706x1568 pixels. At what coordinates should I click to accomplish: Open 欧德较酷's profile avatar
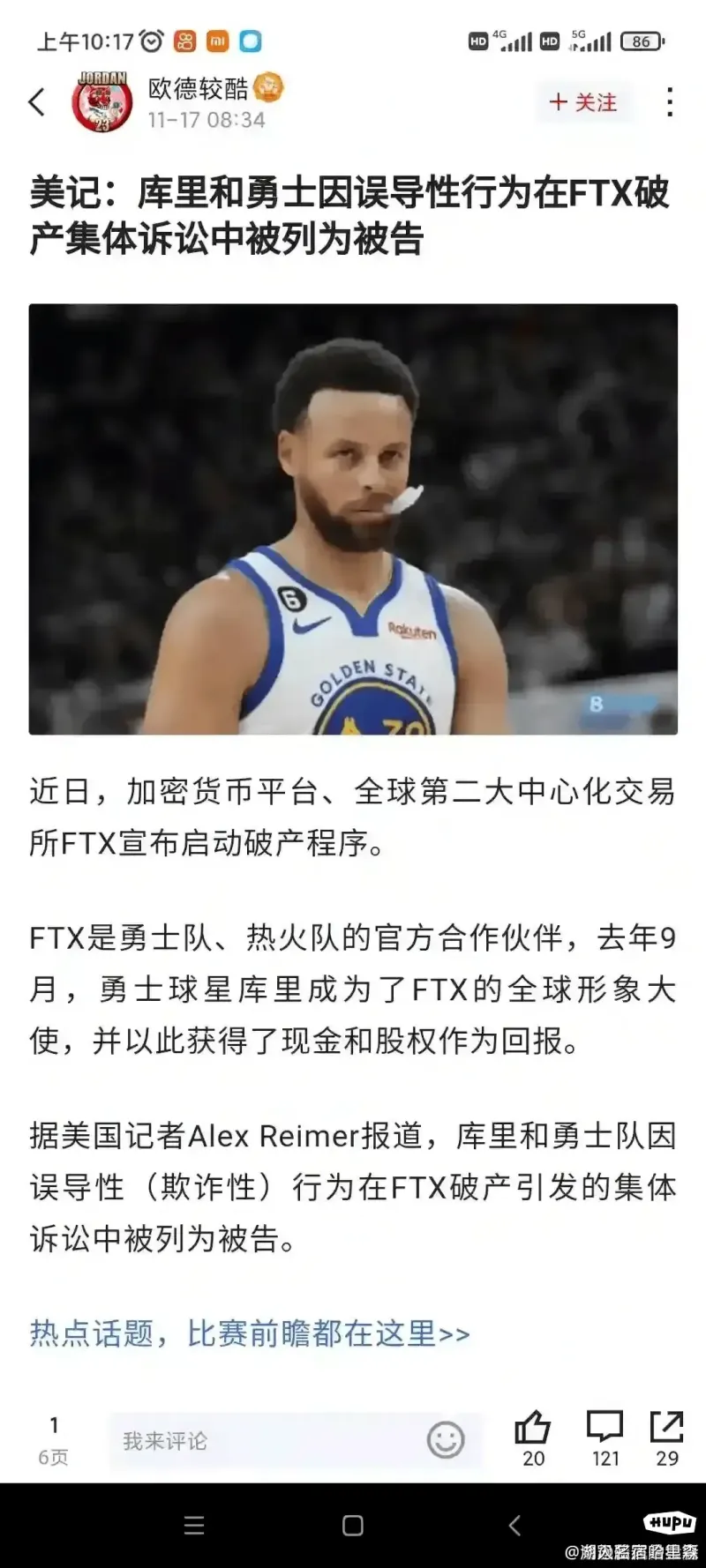tap(102, 102)
